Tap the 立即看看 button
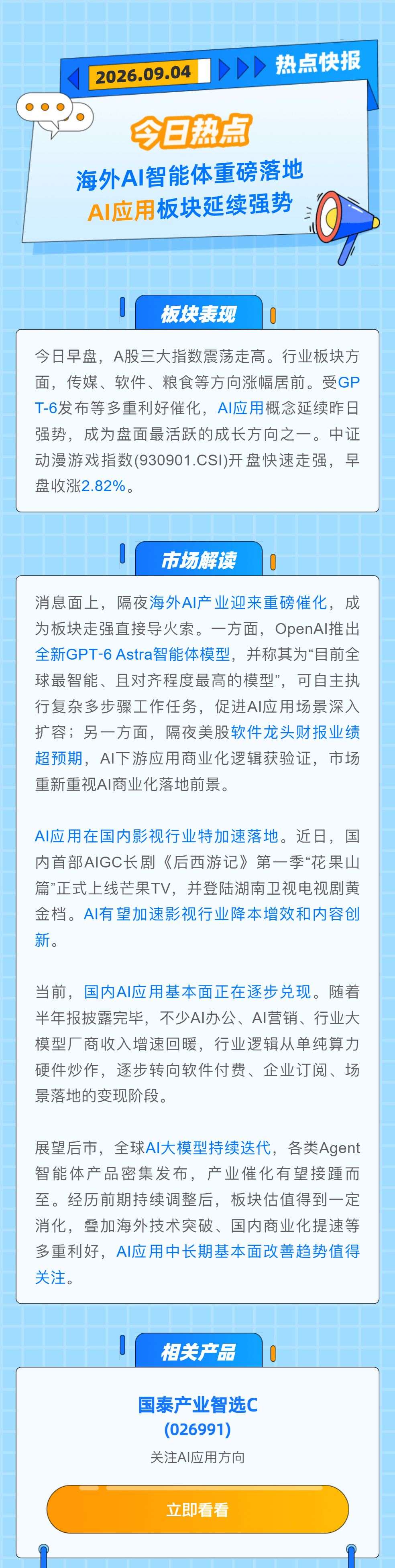 point(197,1509)
